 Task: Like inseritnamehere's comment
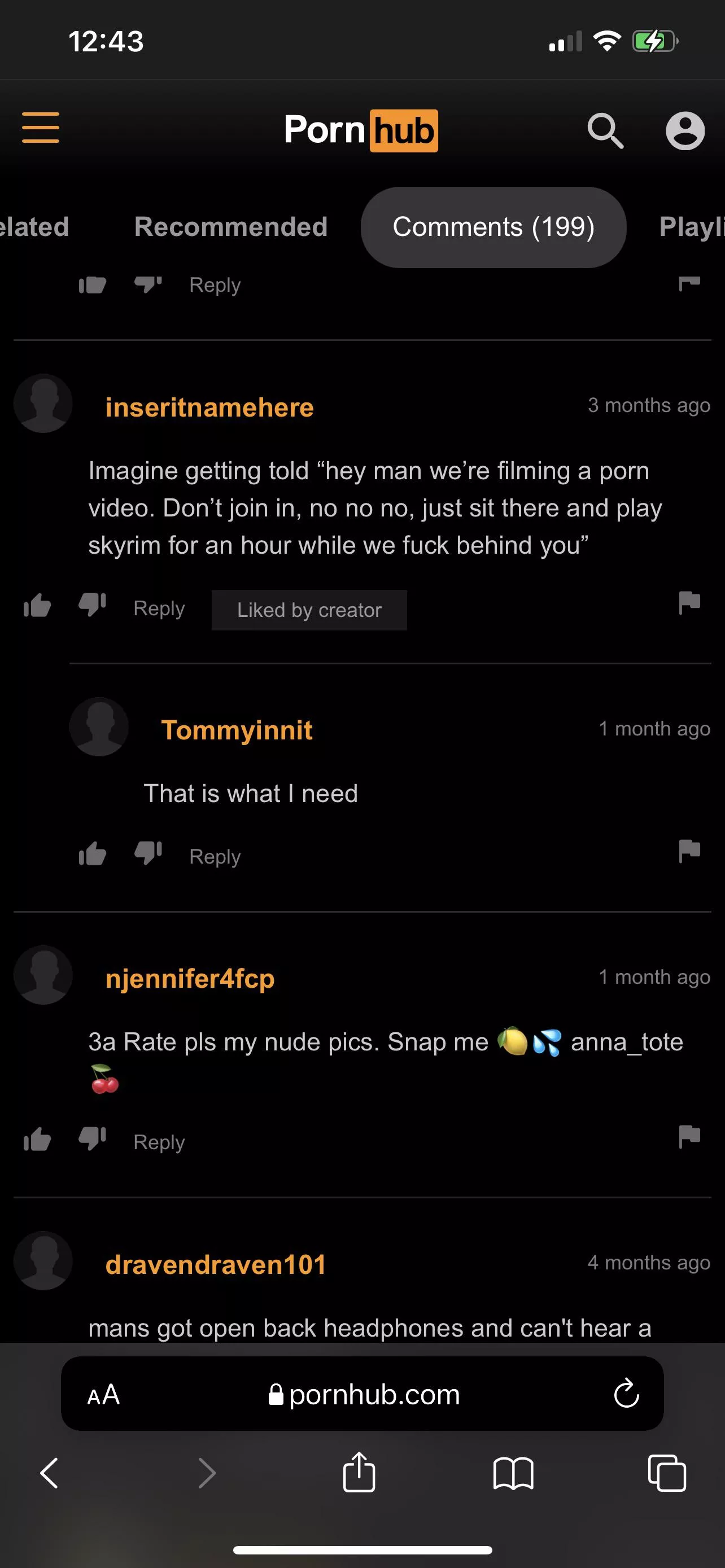point(37,606)
